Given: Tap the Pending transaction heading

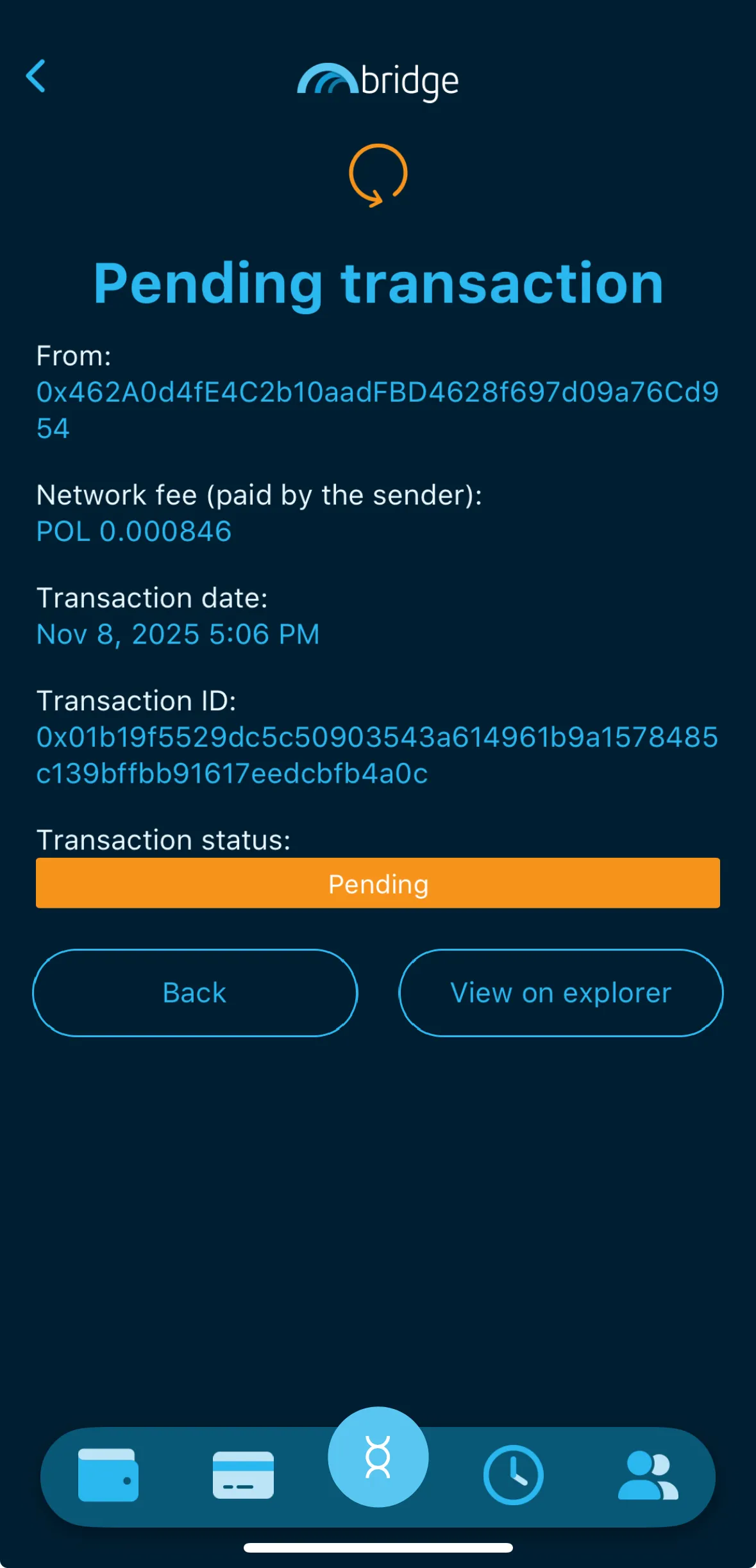Looking at the screenshot, I should (378, 284).
